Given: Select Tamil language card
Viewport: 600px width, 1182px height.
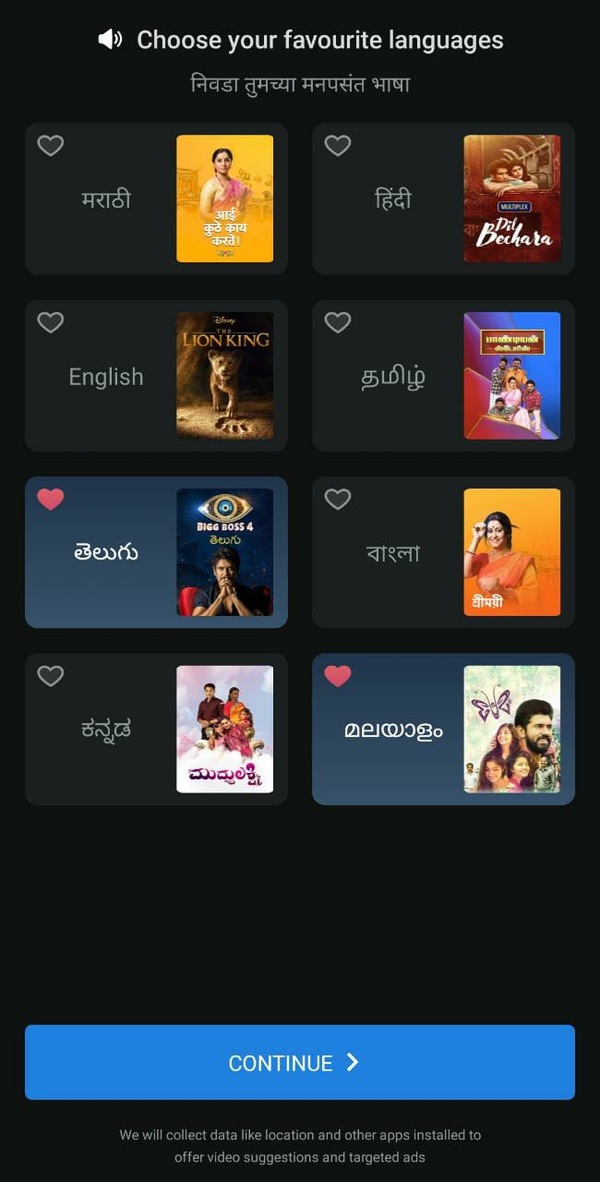Looking at the screenshot, I should click(x=443, y=376).
